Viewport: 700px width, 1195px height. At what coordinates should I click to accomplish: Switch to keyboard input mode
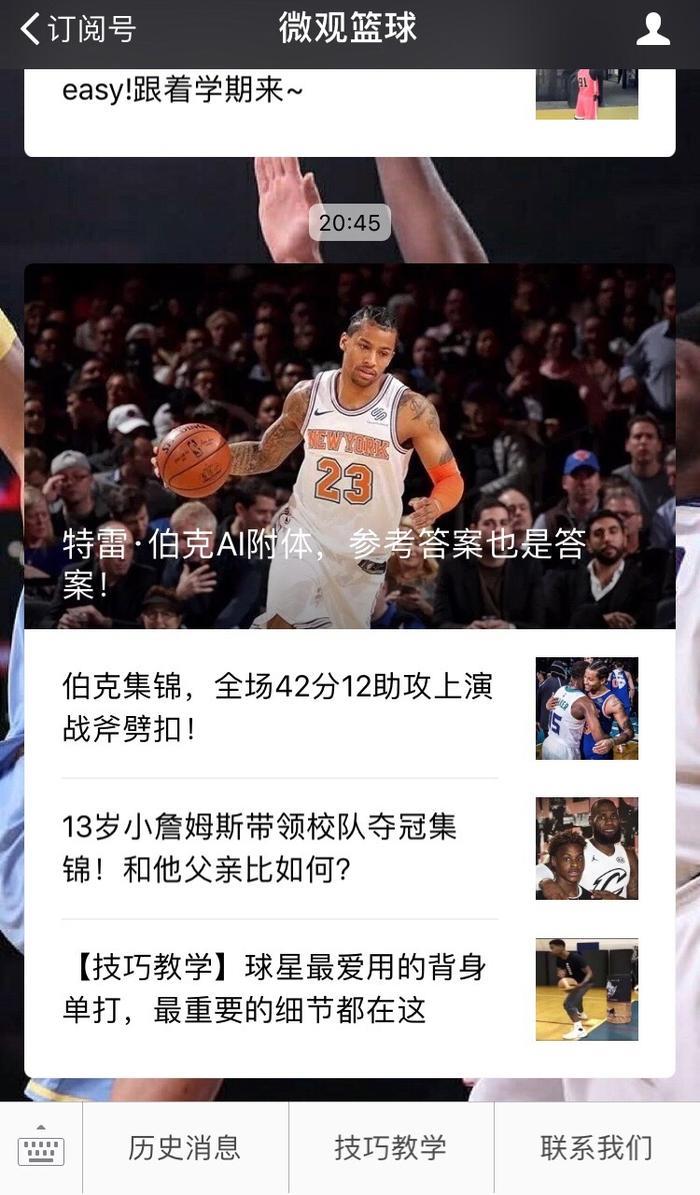pos(41,1149)
